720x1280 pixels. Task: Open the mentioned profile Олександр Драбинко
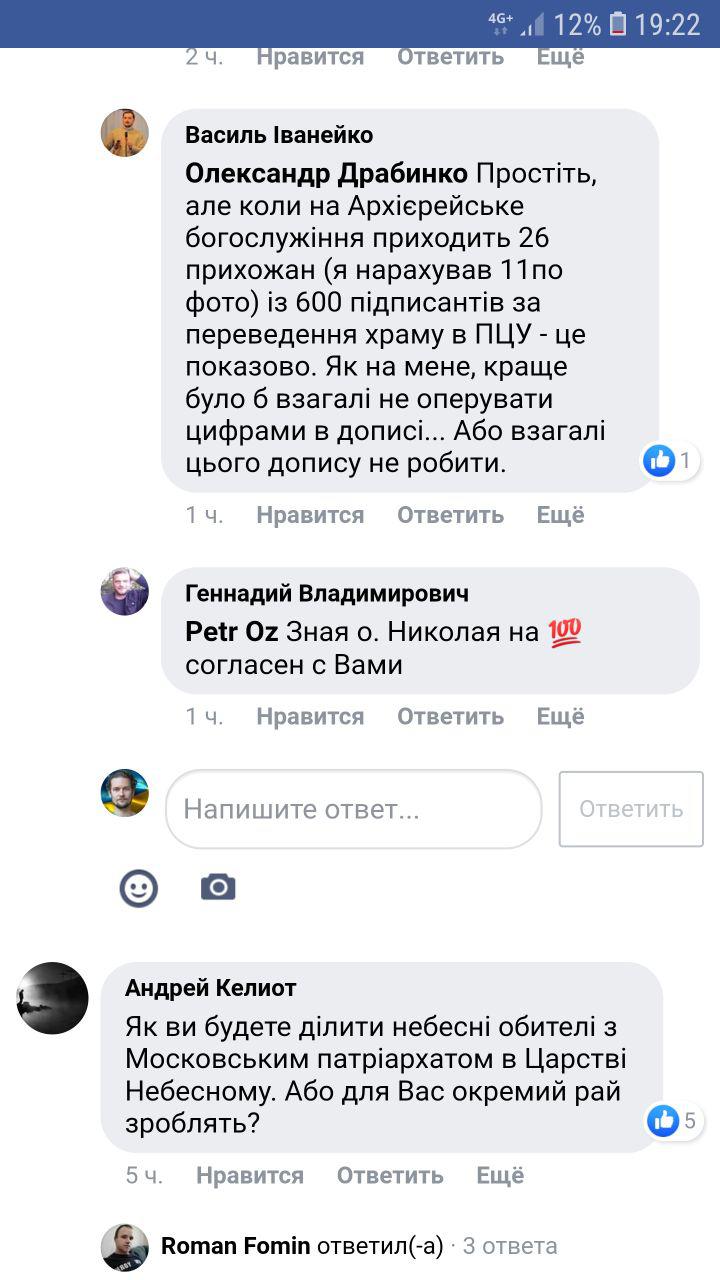(x=326, y=174)
